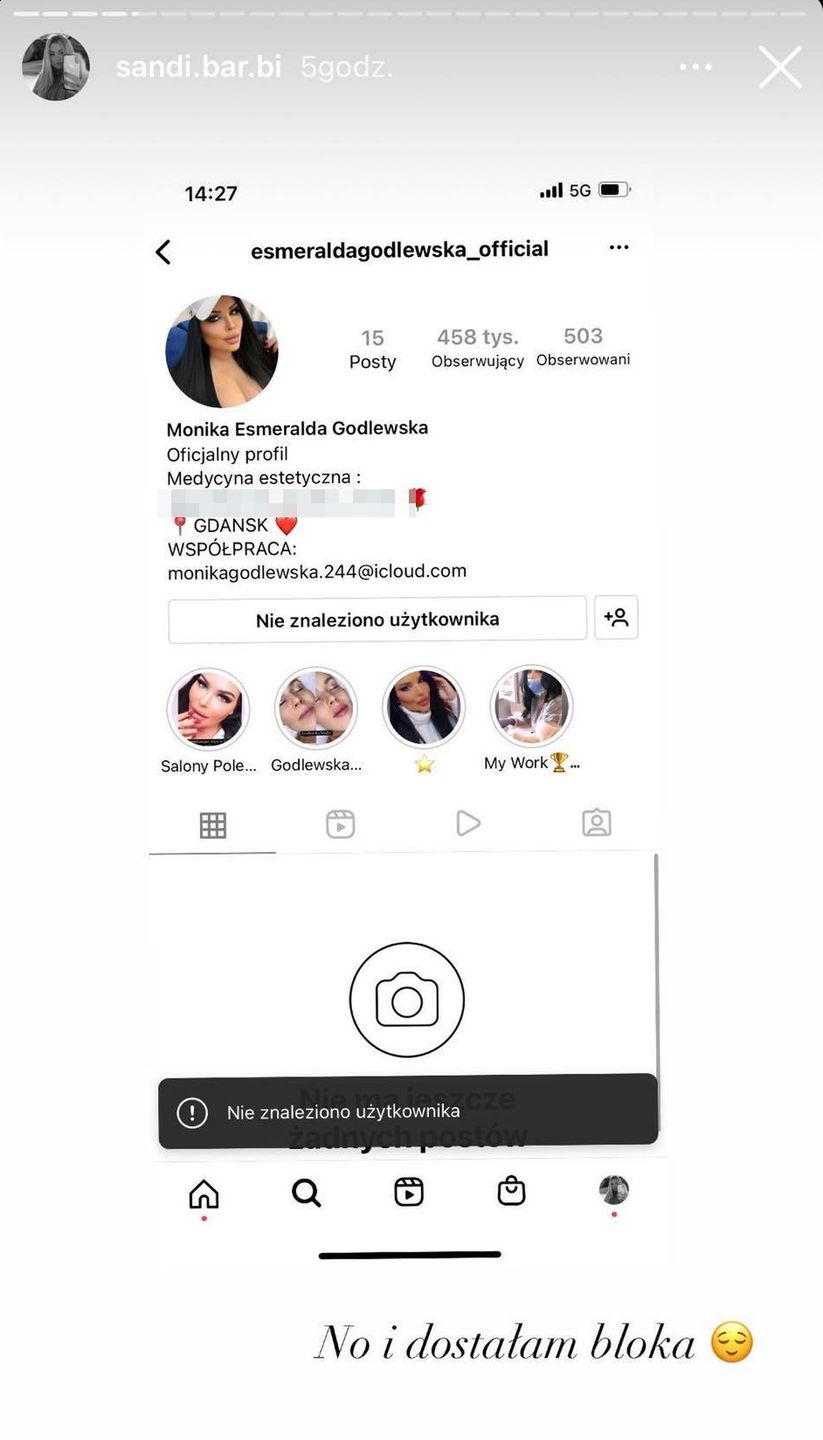The image size is (823, 1440).
Task: Open sandi.bar.bi profile picture
Action: (x=56, y=67)
